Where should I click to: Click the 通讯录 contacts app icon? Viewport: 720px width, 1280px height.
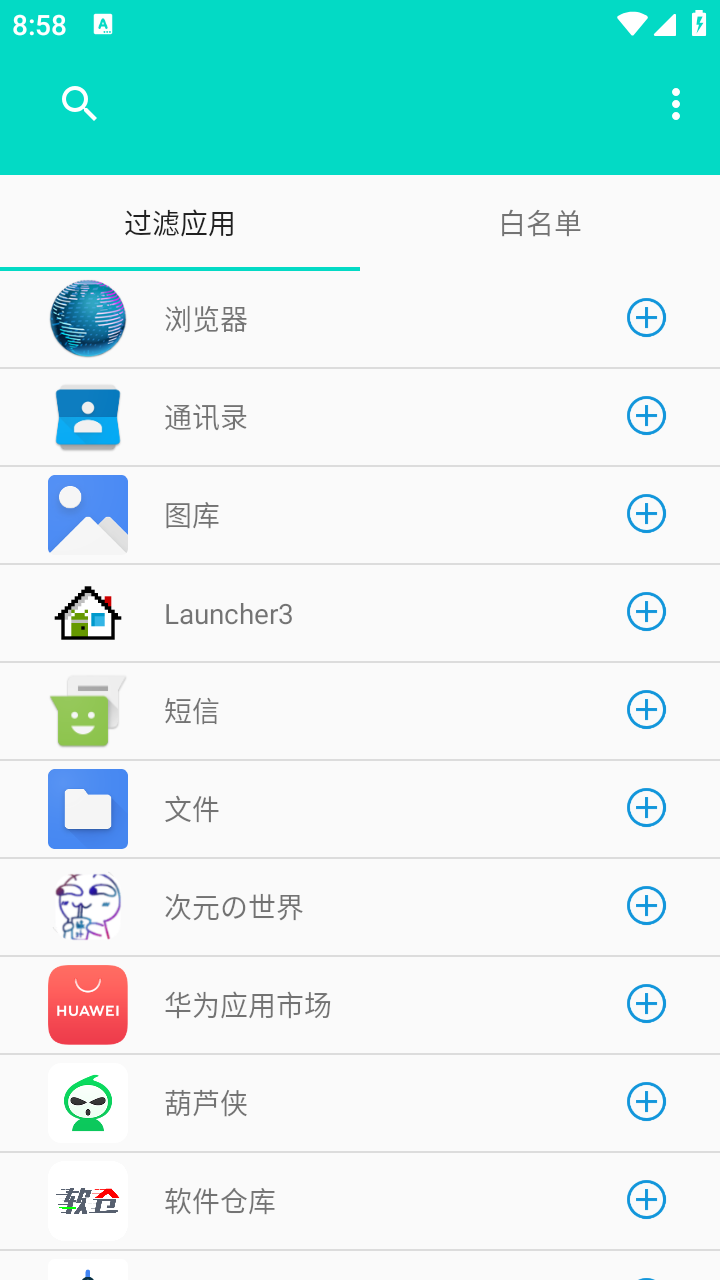point(87,416)
